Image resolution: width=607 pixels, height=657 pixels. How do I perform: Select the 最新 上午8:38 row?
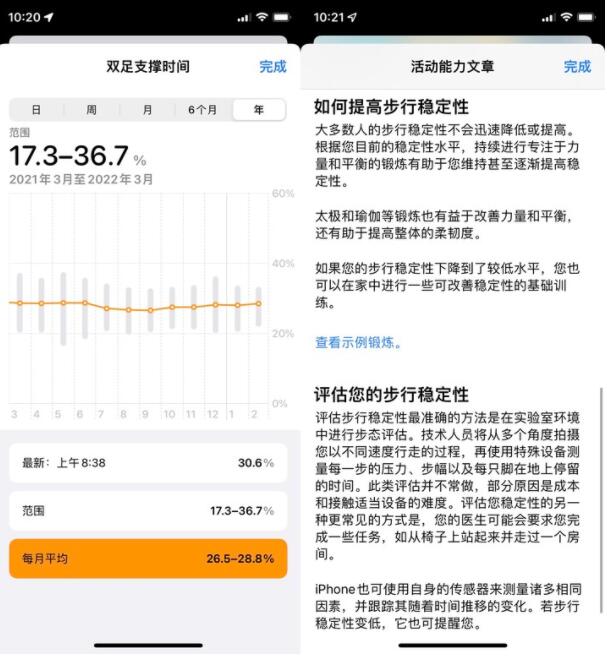click(x=148, y=463)
